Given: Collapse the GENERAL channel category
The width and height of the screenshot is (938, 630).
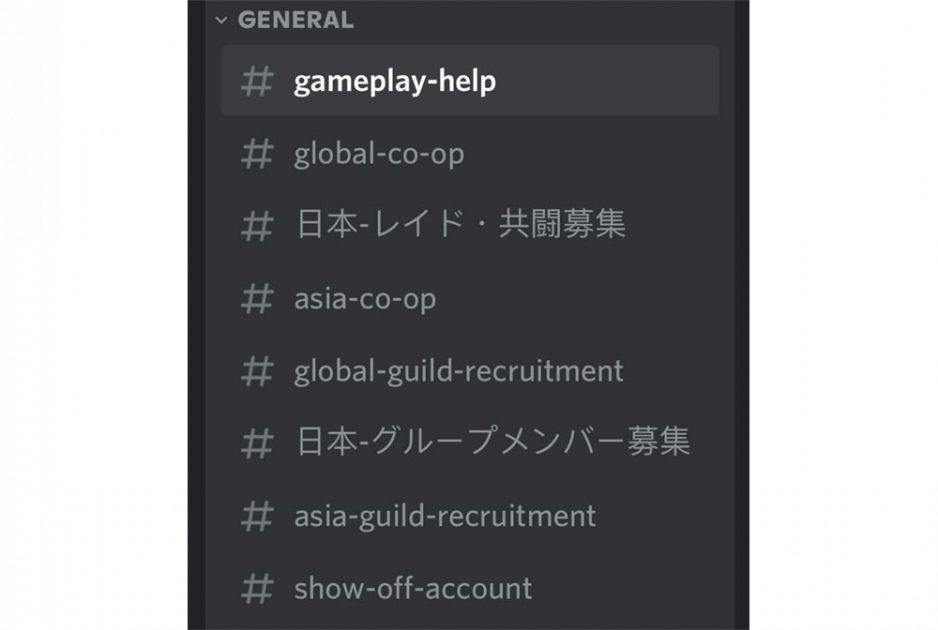Looking at the screenshot, I should pos(285,20).
